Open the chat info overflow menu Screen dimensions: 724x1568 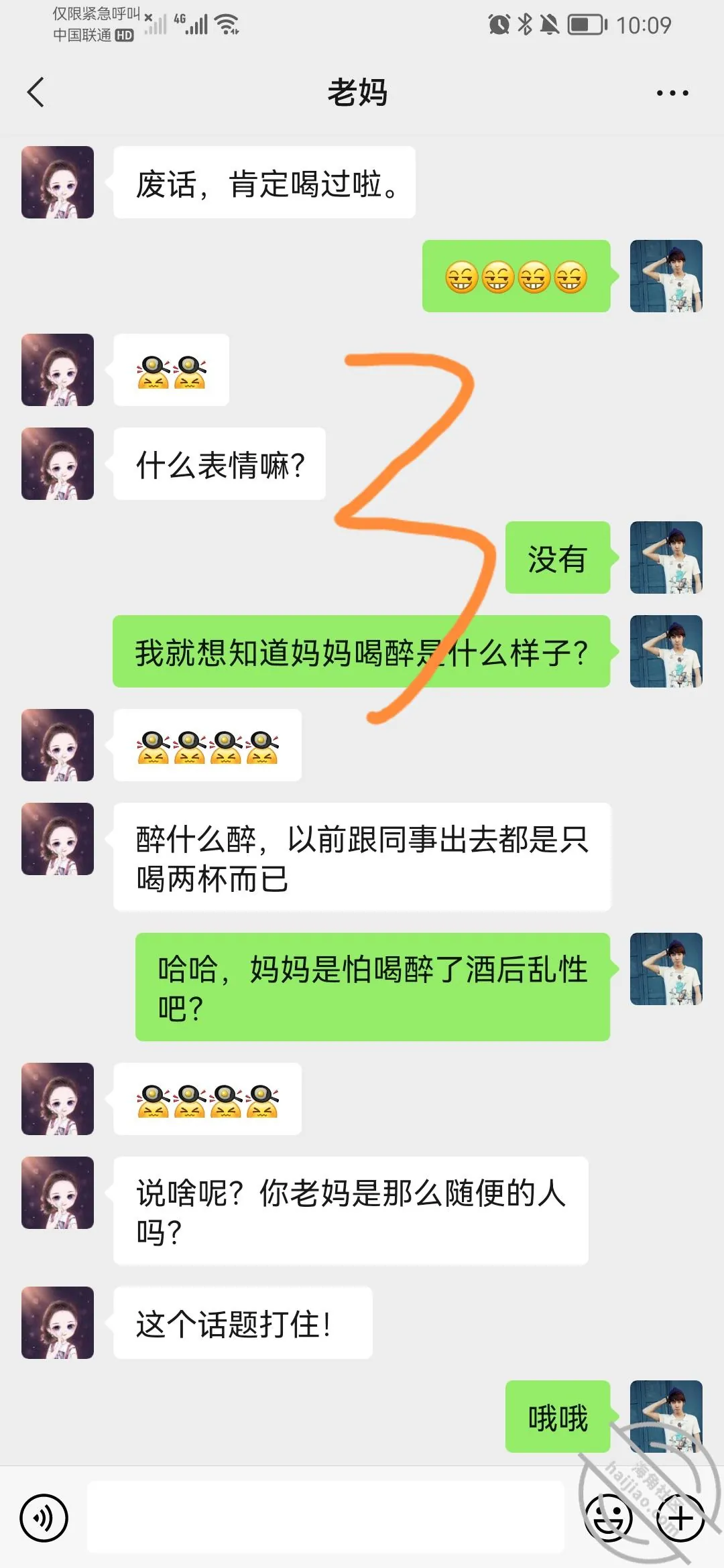672,93
